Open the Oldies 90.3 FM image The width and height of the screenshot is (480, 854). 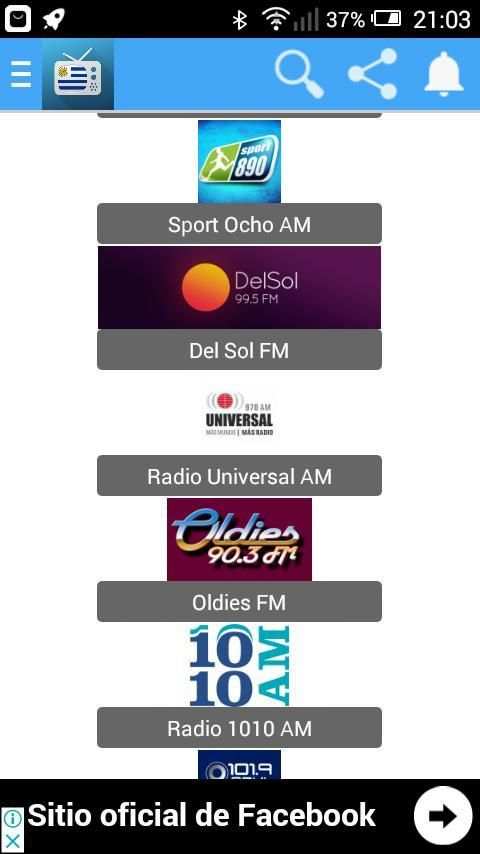click(x=239, y=539)
